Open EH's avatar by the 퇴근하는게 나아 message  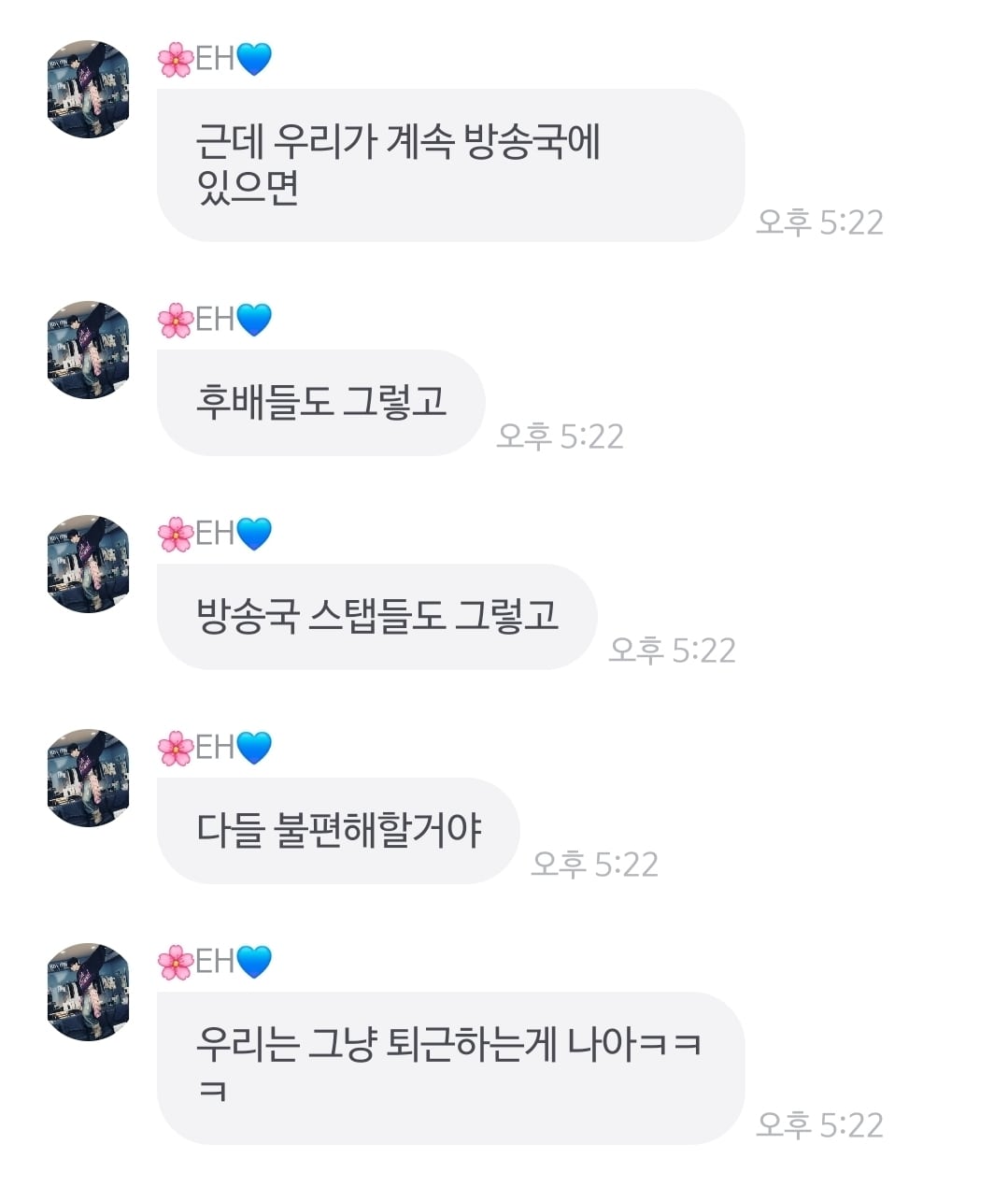[88, 993]
